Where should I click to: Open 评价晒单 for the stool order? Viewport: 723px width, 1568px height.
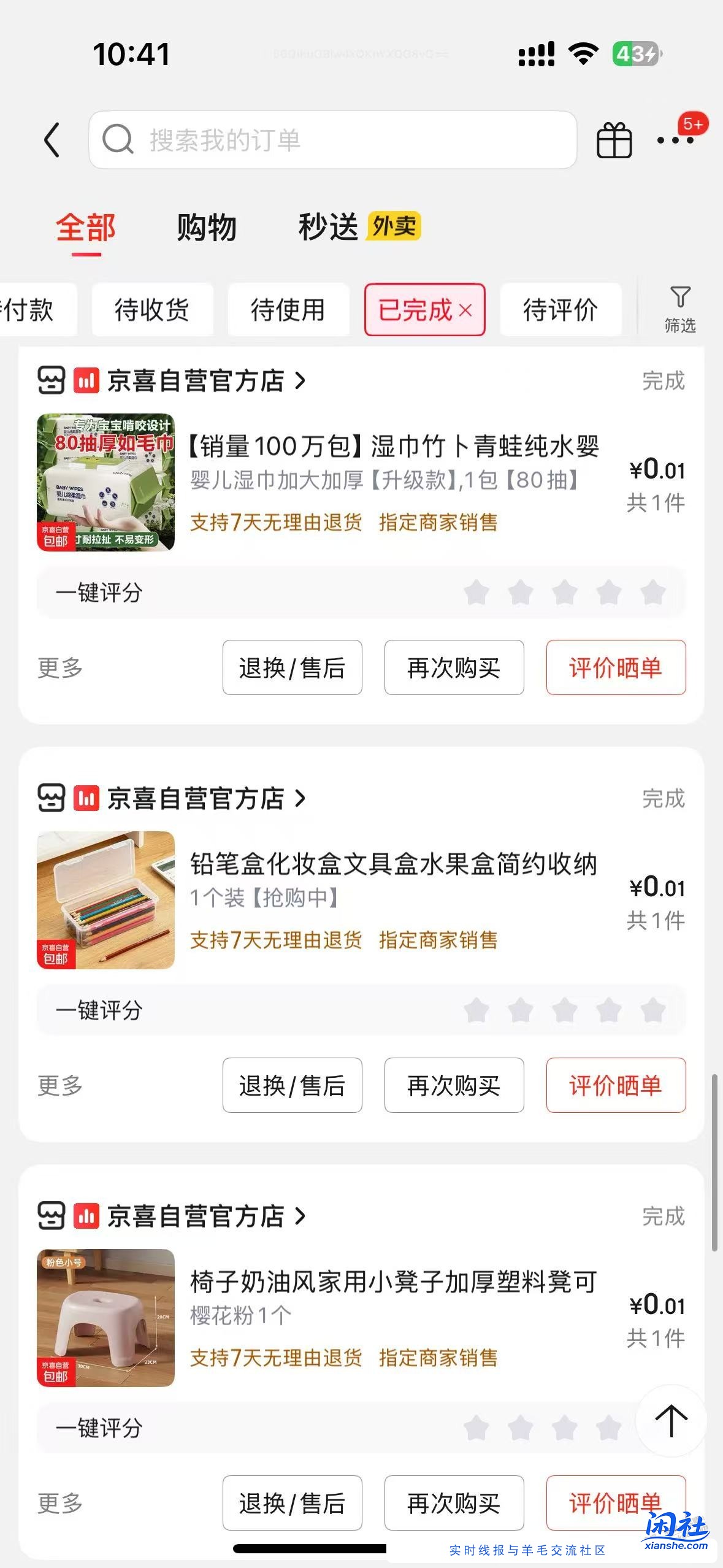tap(616, 1503)
